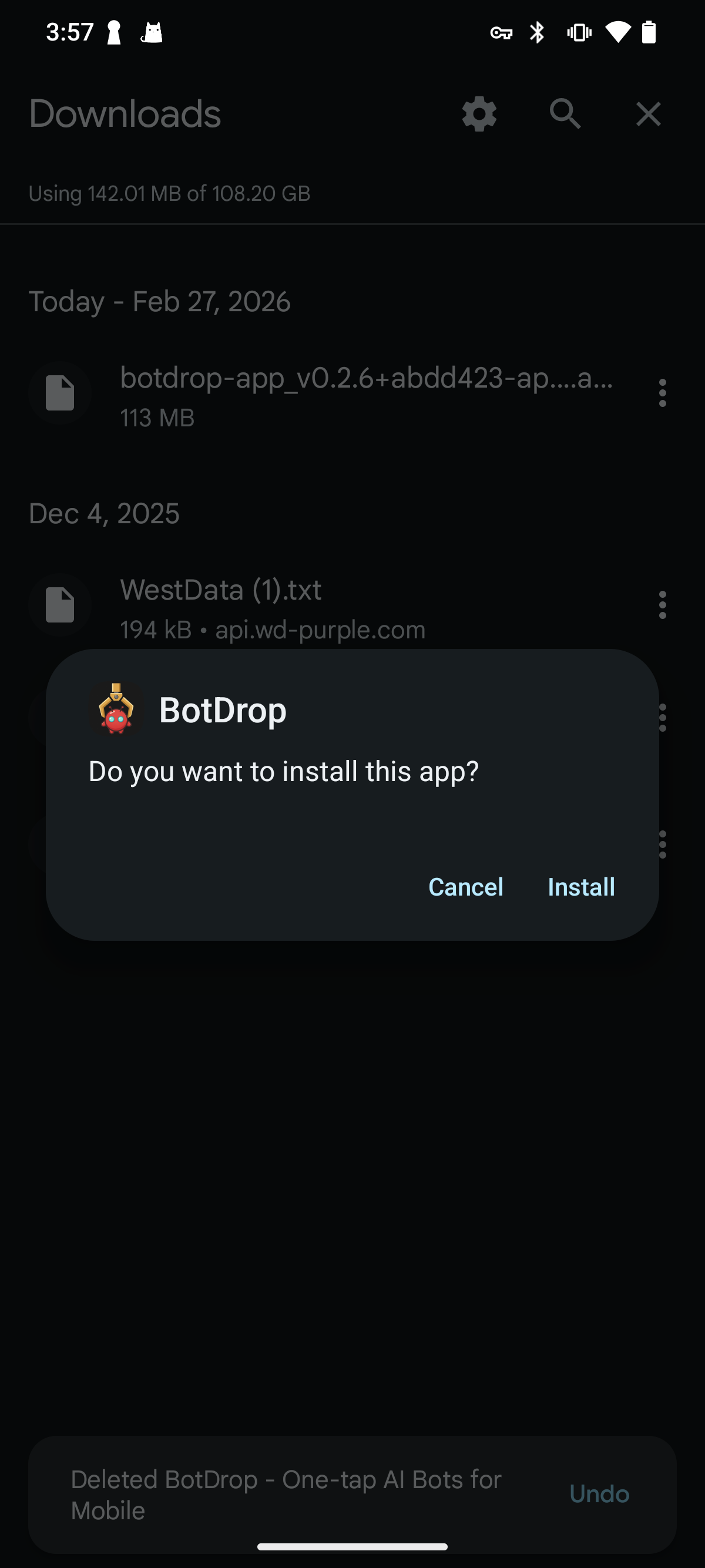
Task: Click the botdrop-app APK file icon
Action: [60, 393]
